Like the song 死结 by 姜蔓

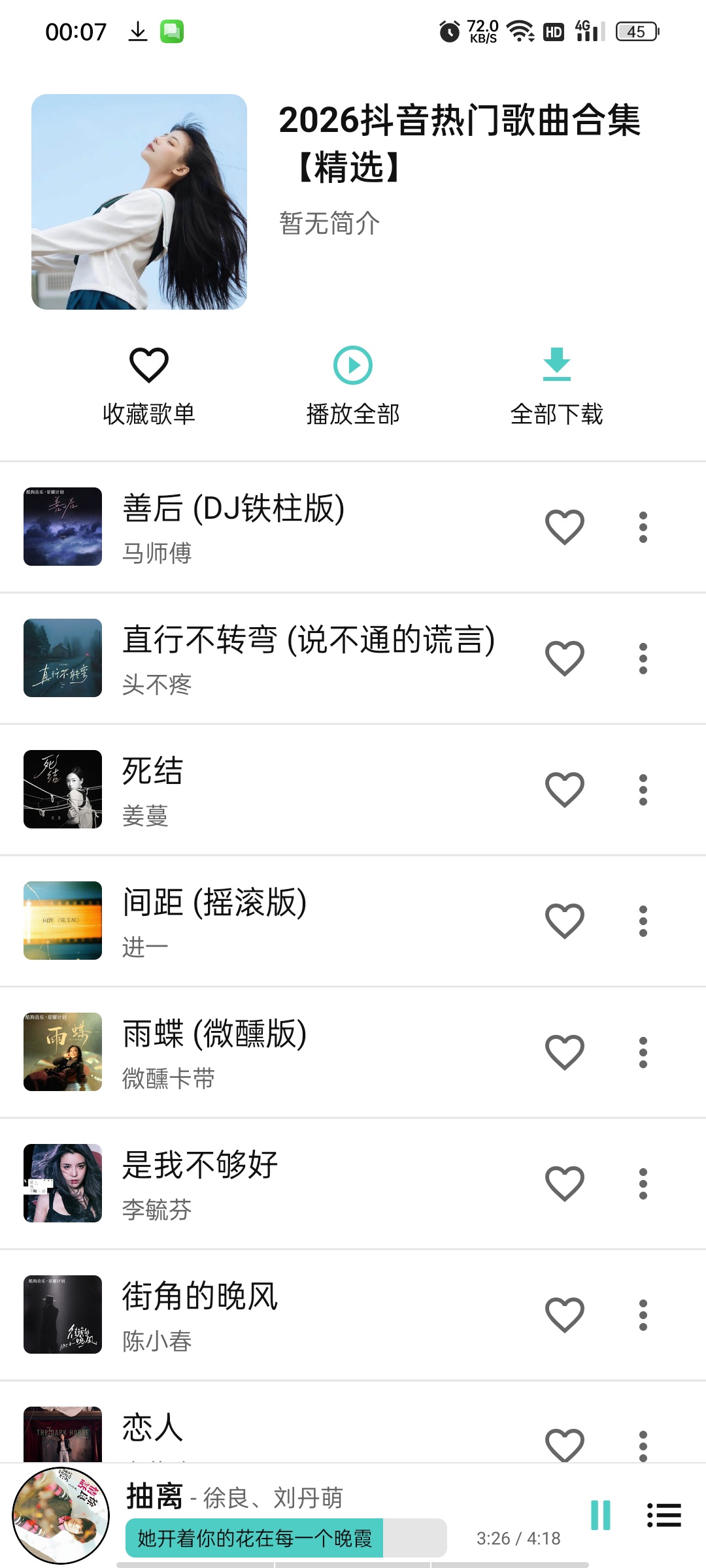click(x=565, y=789)
